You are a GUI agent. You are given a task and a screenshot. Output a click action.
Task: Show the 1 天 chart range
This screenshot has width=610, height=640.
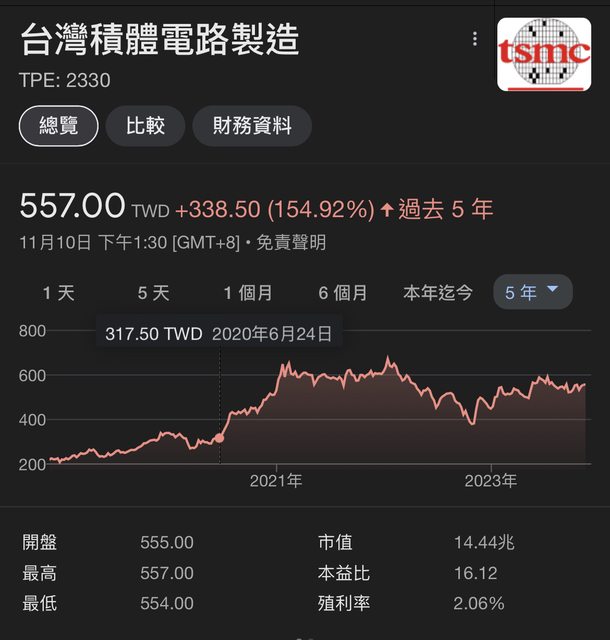(59, 293)
